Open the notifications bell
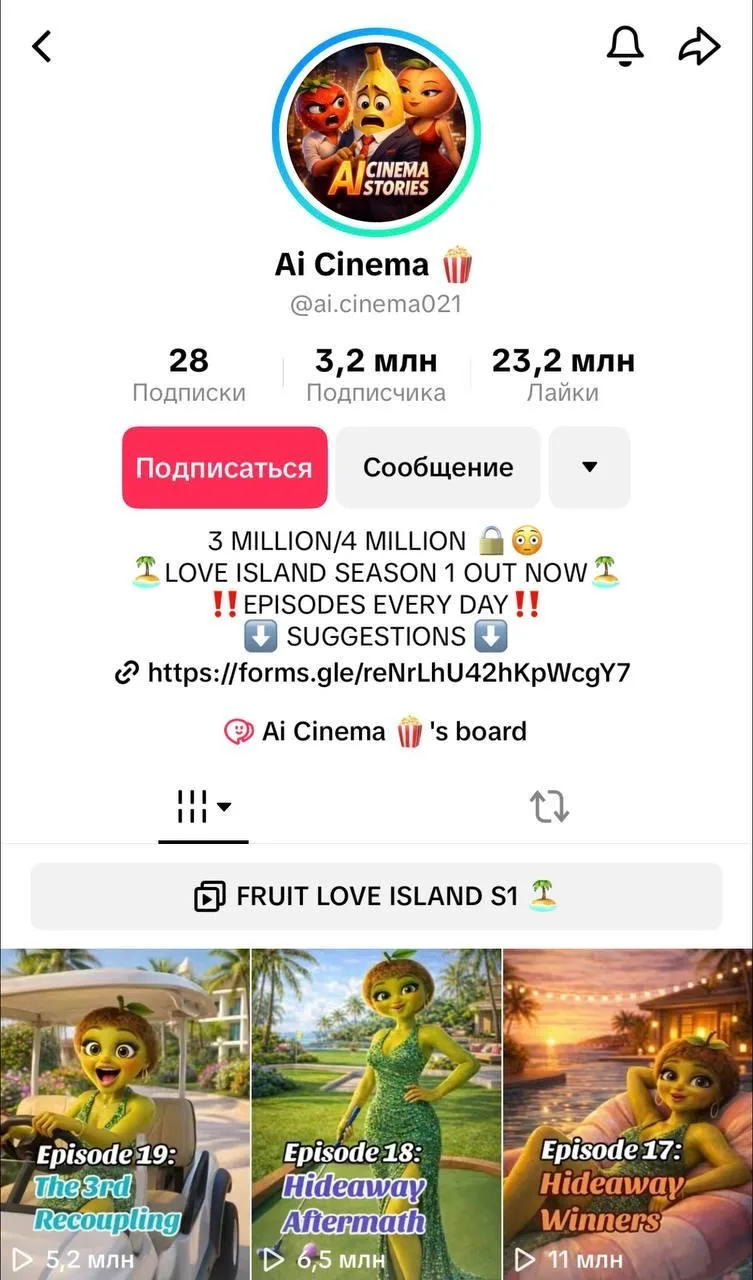The height and width of the screenshot is (1280, 753). 625,45
